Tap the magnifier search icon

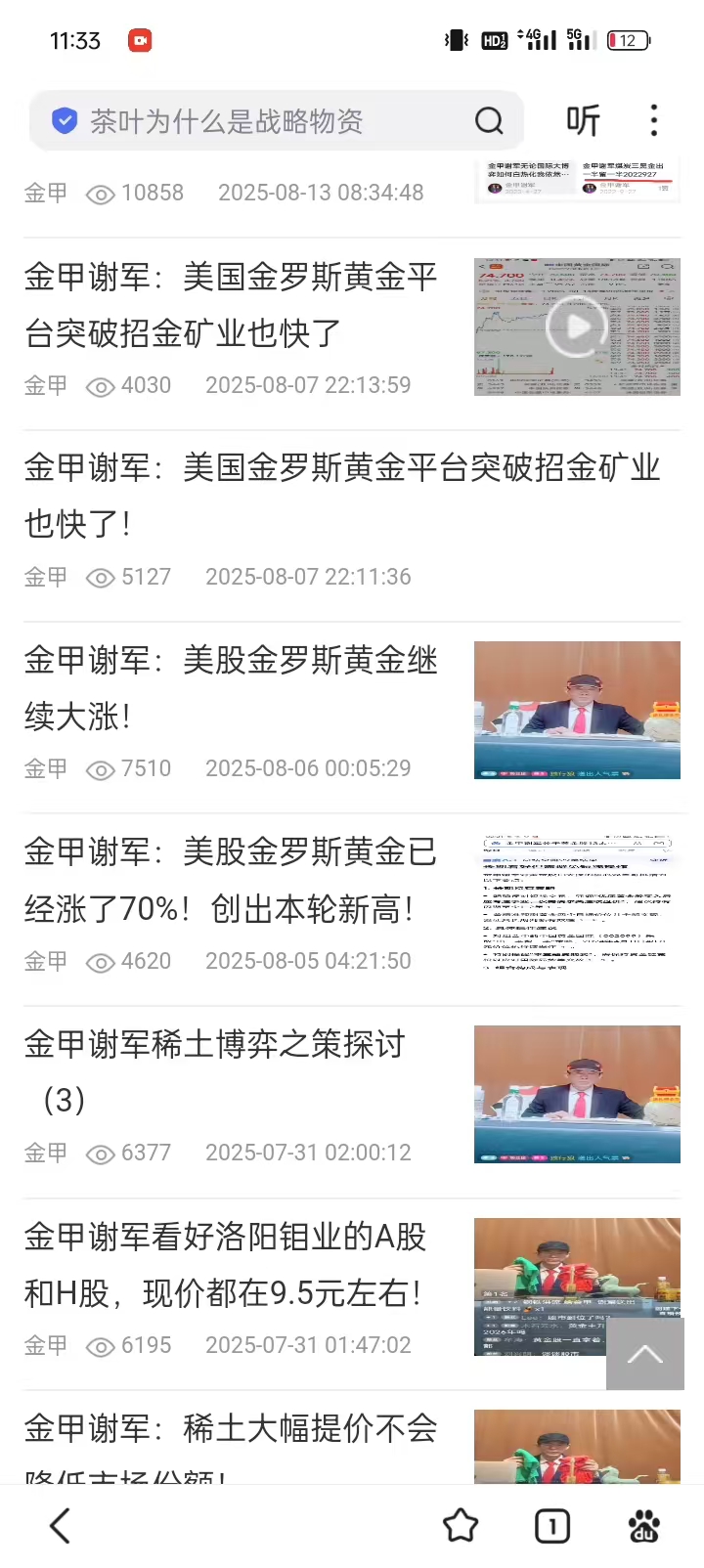pos(489,121)
